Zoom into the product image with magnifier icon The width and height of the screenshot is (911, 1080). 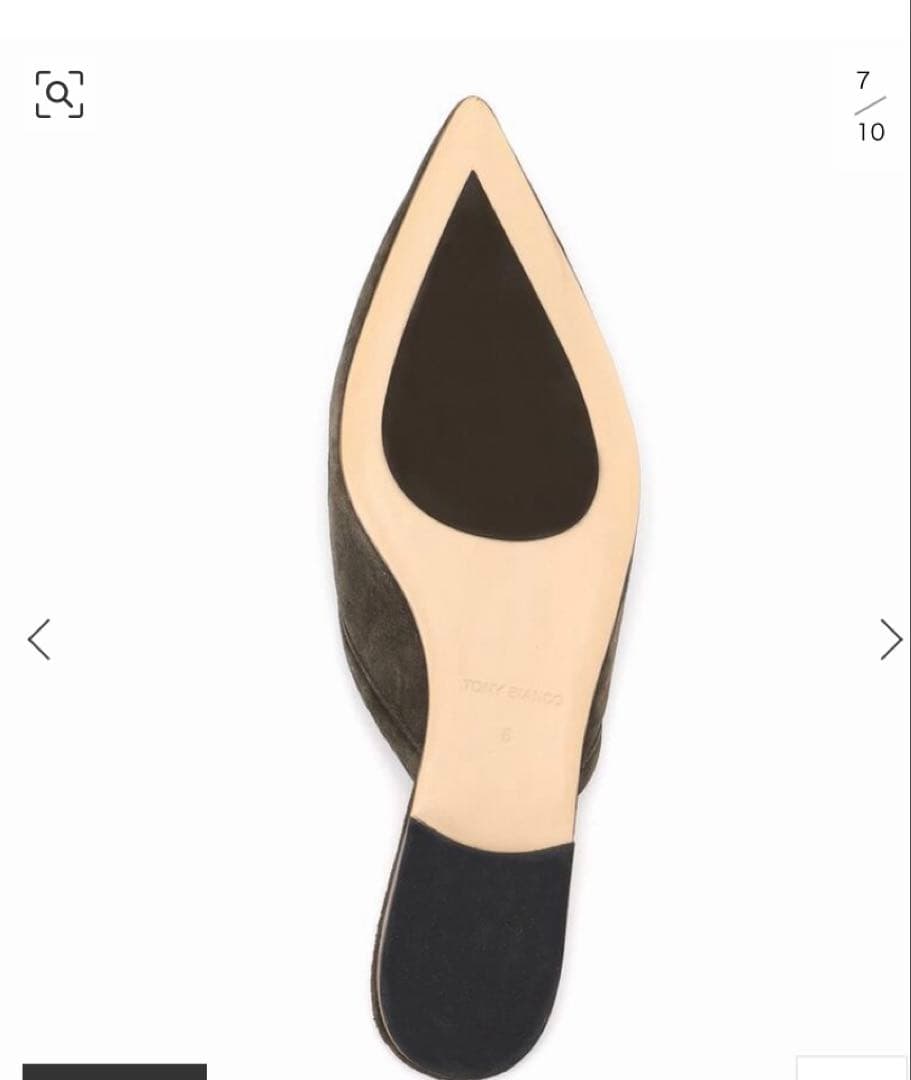click(59, 95)
